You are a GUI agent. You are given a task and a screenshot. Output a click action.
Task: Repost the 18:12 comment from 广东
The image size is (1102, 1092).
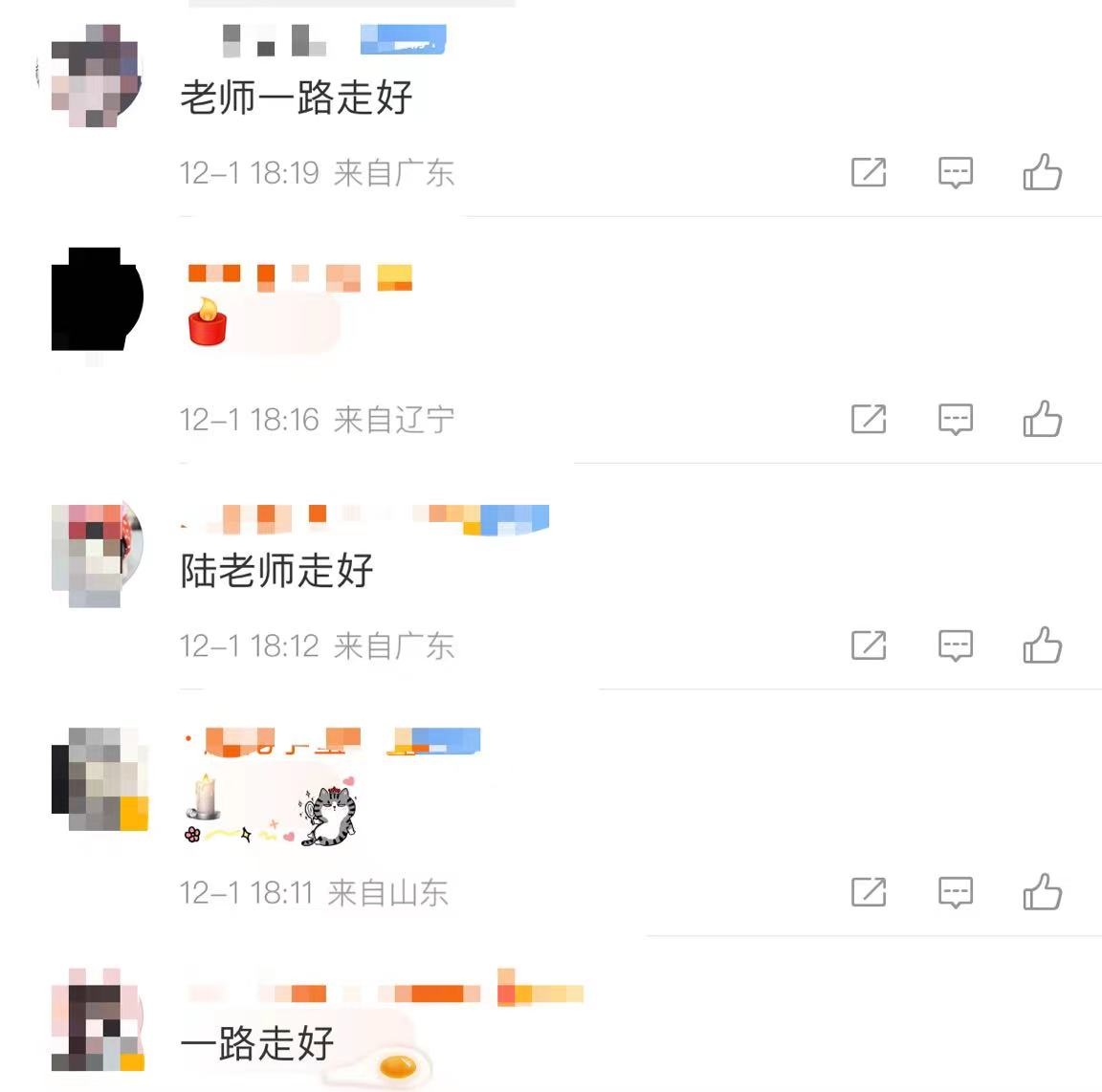pos(869,645)
